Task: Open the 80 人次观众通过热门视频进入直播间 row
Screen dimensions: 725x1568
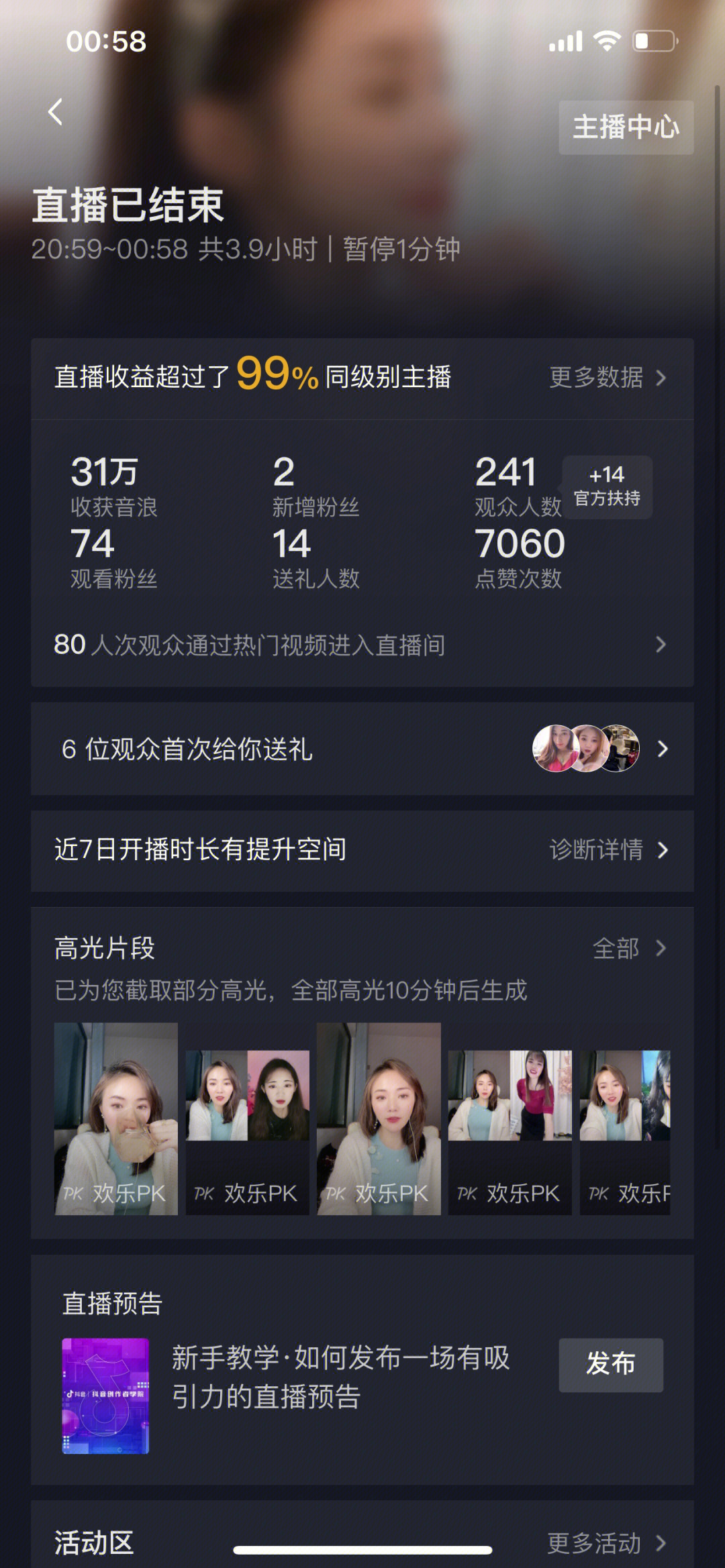Action: tap(361, 645)
